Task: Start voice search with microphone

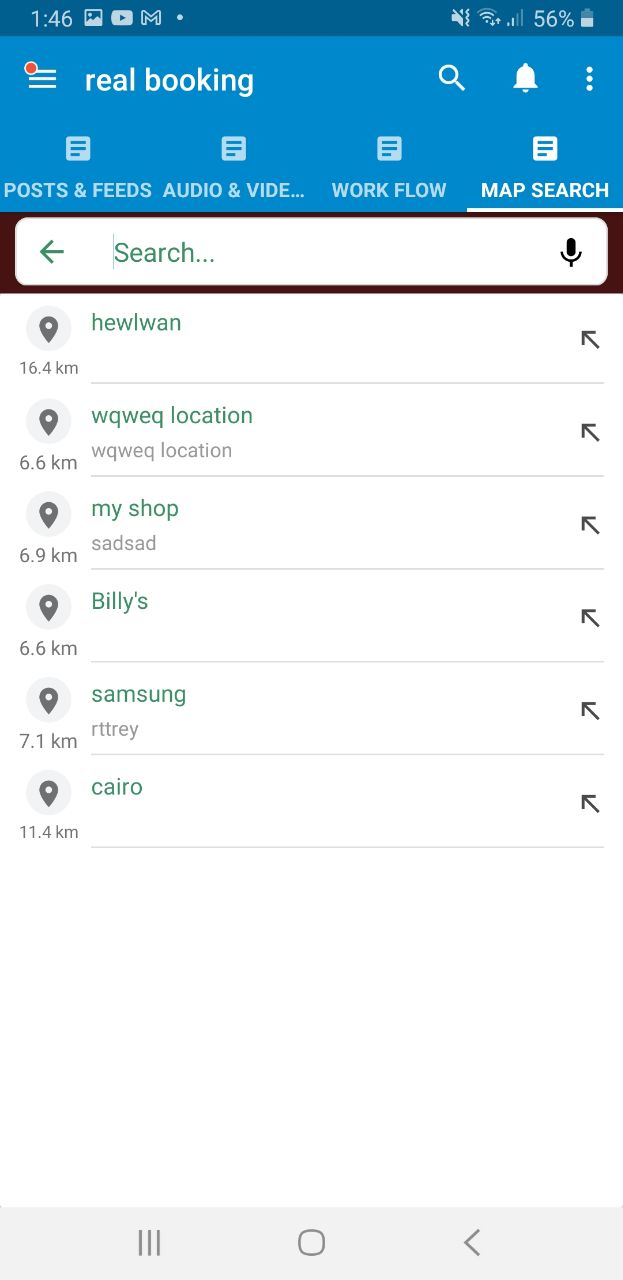Action: coord(570,252)
